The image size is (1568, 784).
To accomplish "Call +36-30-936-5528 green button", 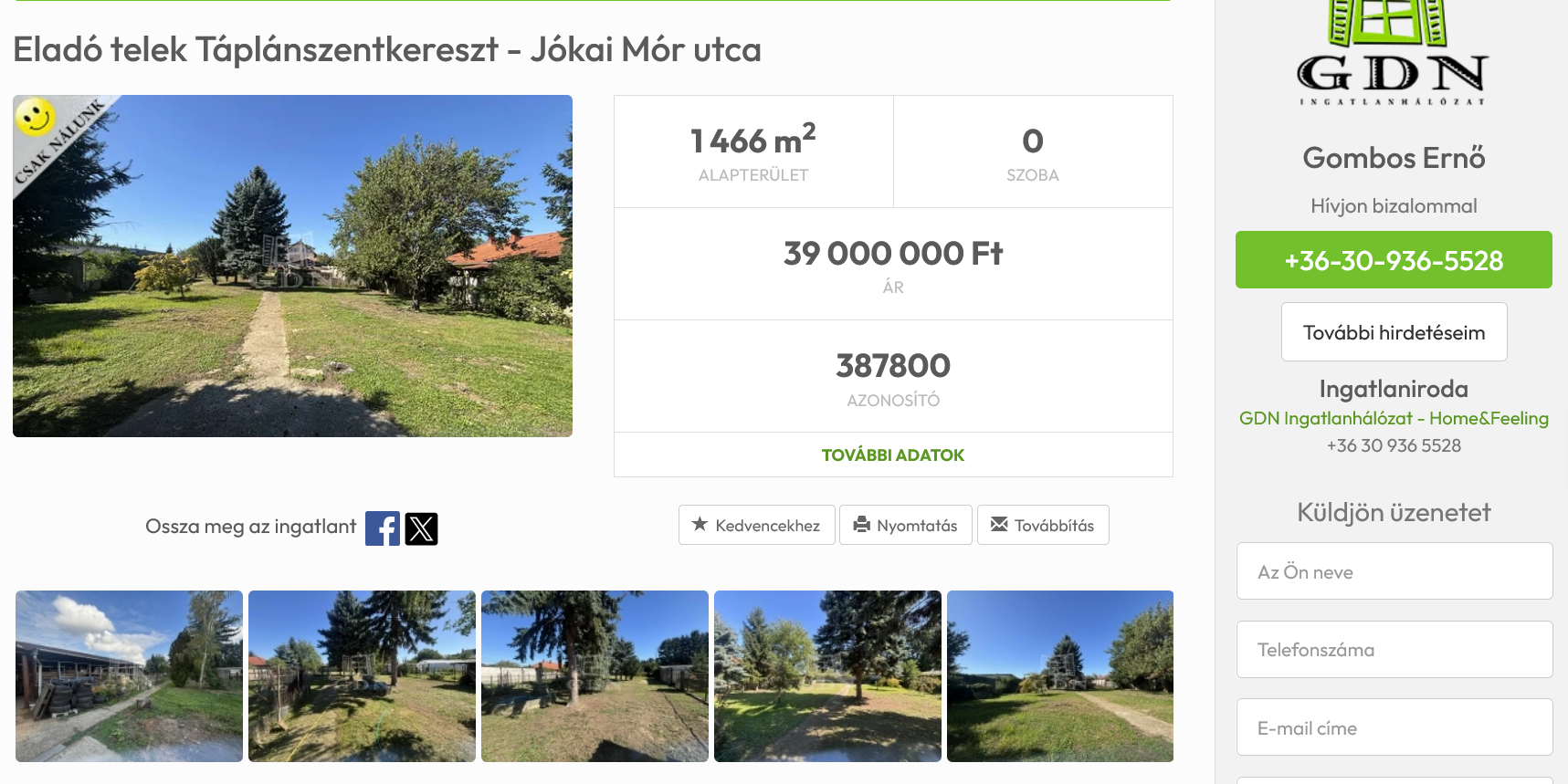I will pos(1393,260).
